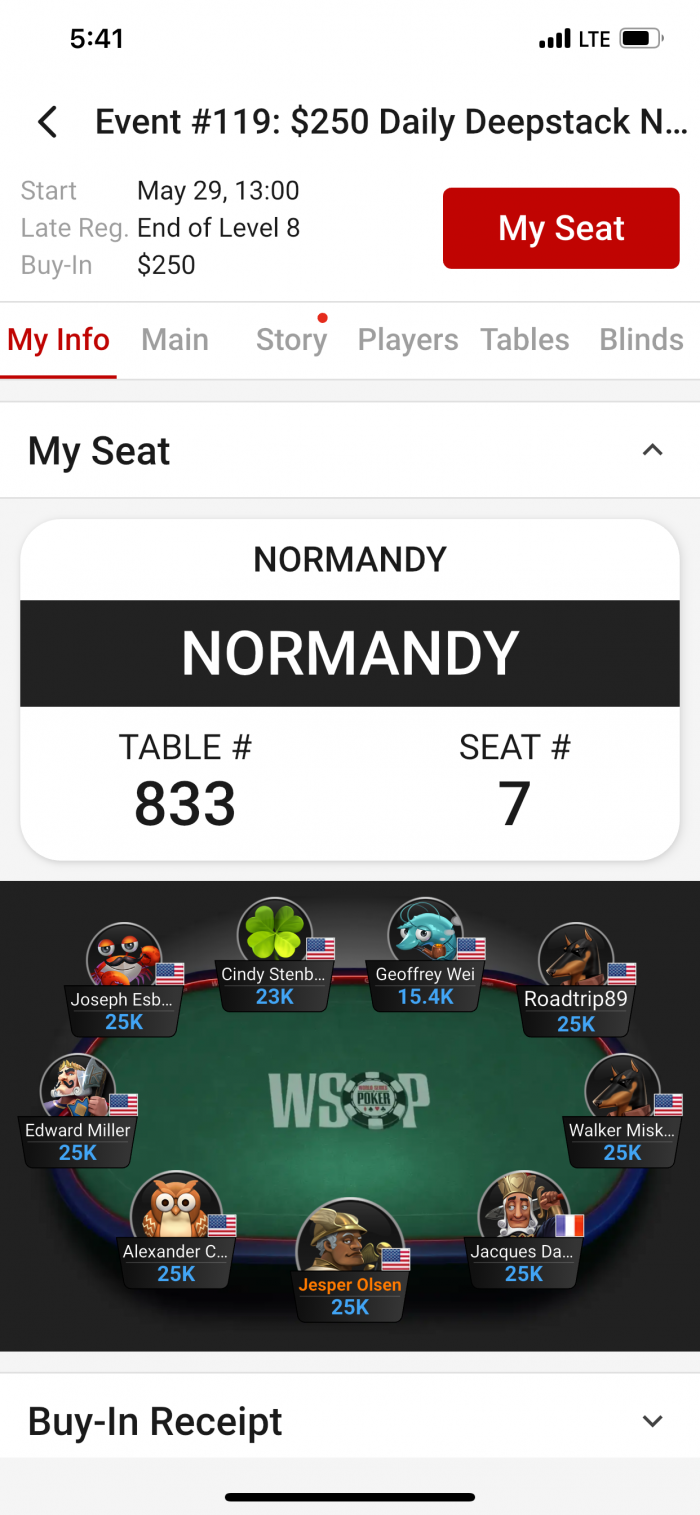Select the My Info tab
The height and width of the screenshot is (1515, 700).
click(58, 340)
